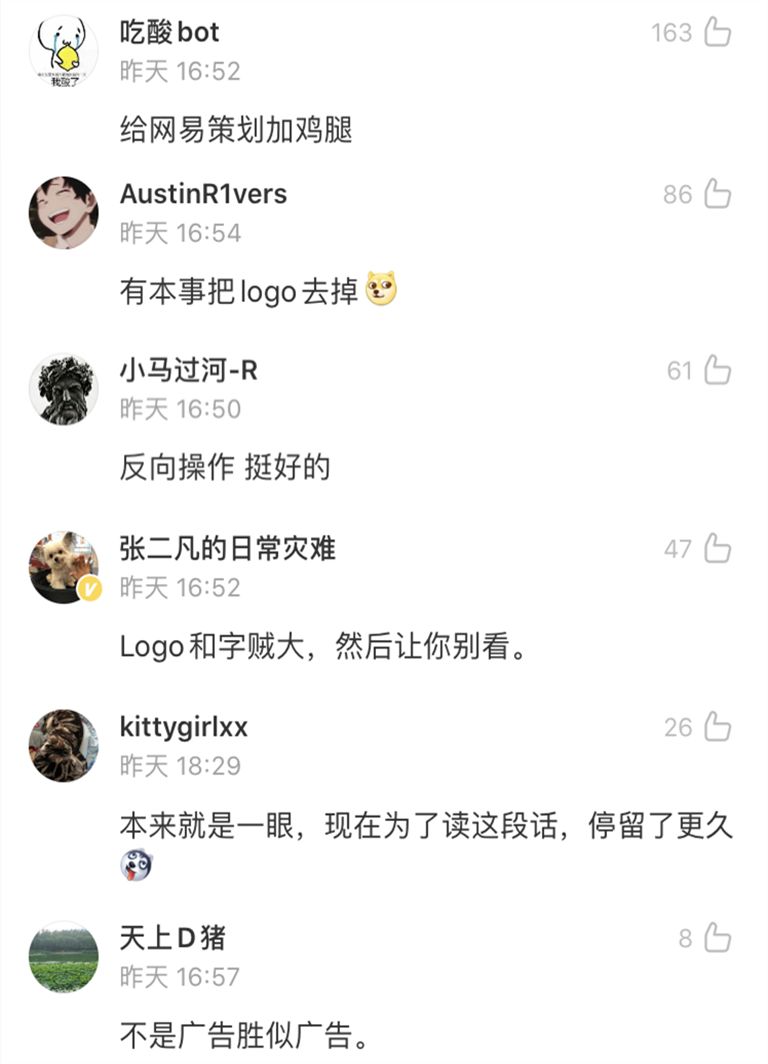Open 吃酸bot's profile avatar
This screenshot has width=768, height=1064.
64,50
